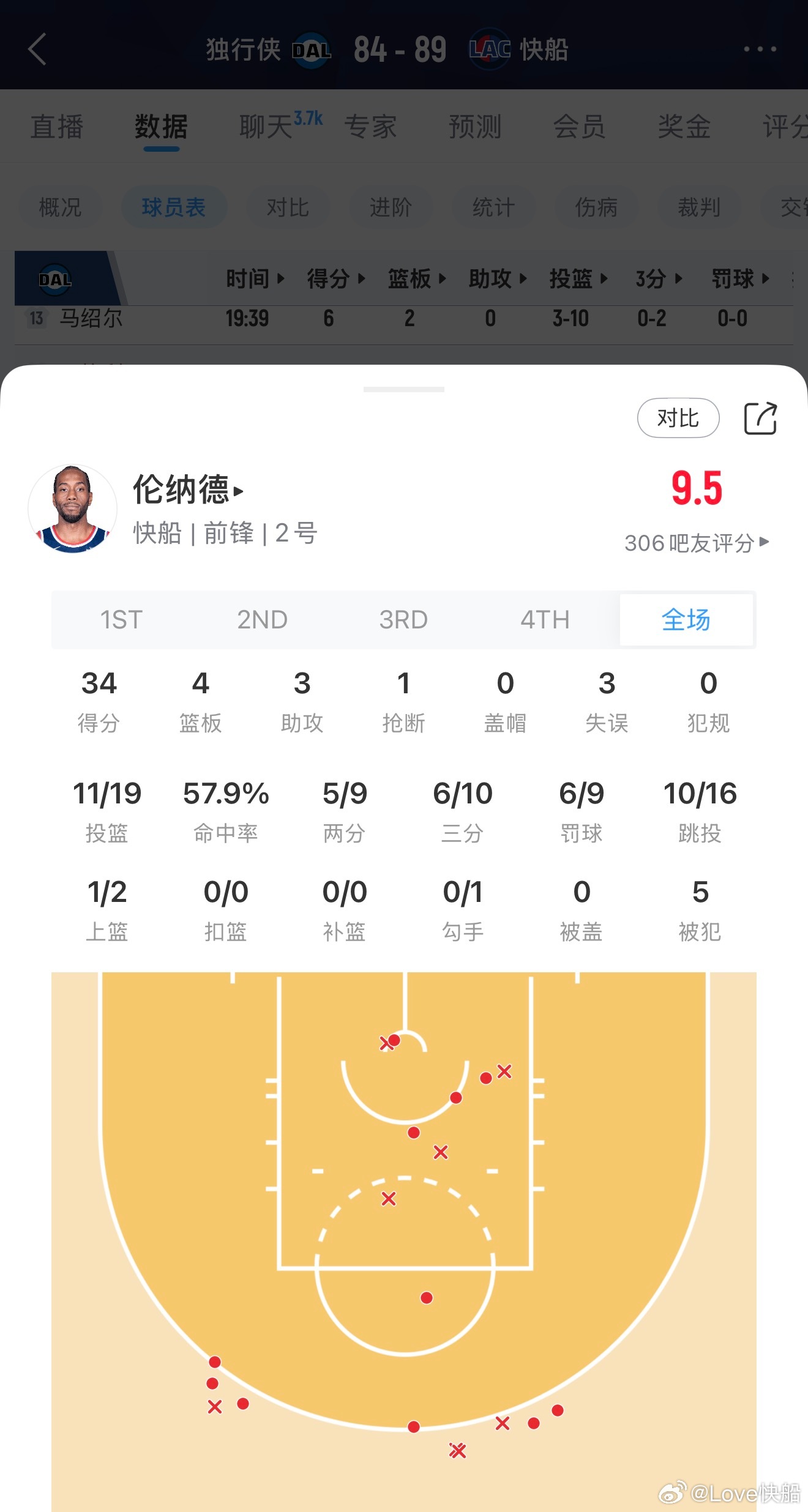
Task: Select the 概况 overview sub-tab
Action: [61, 207]
